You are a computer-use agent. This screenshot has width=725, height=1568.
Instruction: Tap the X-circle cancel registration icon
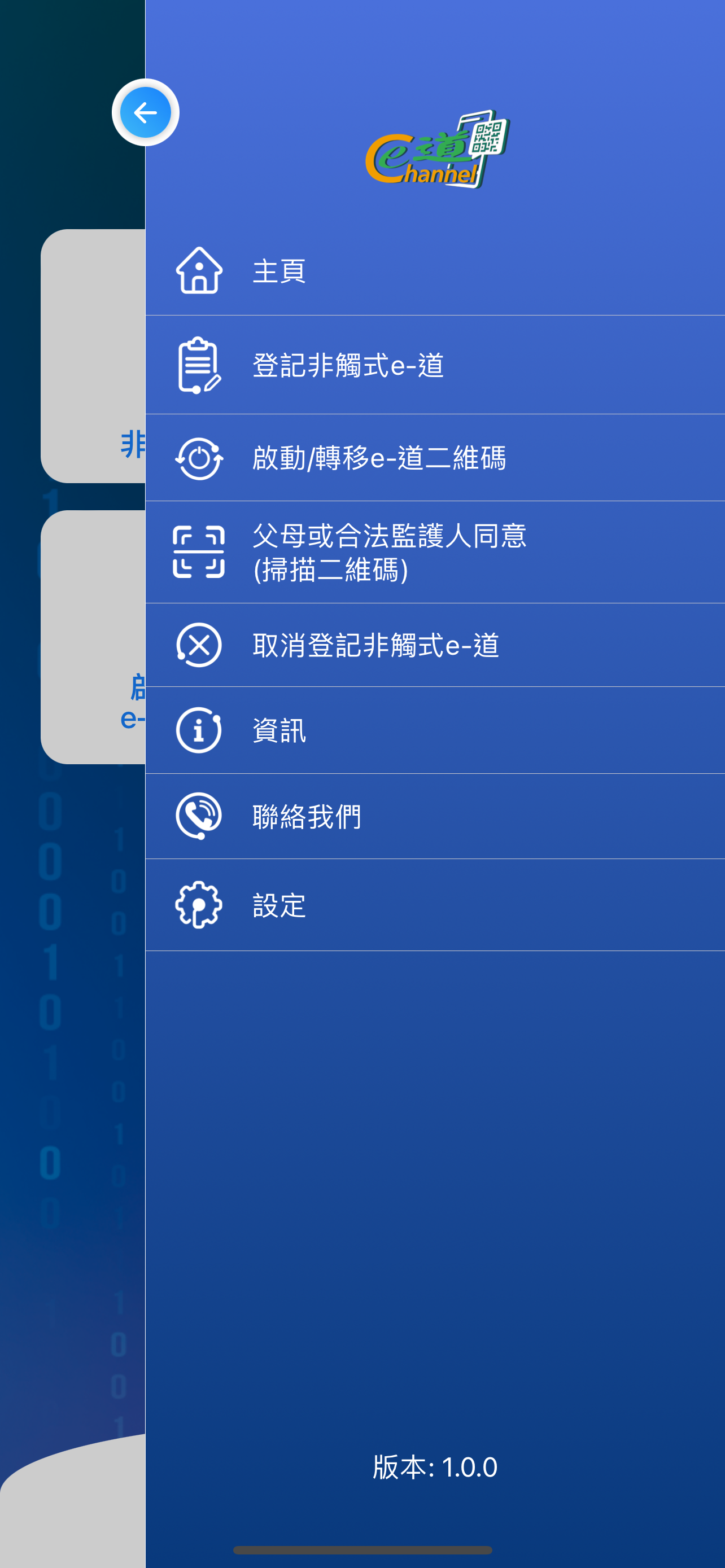point(198,645)
